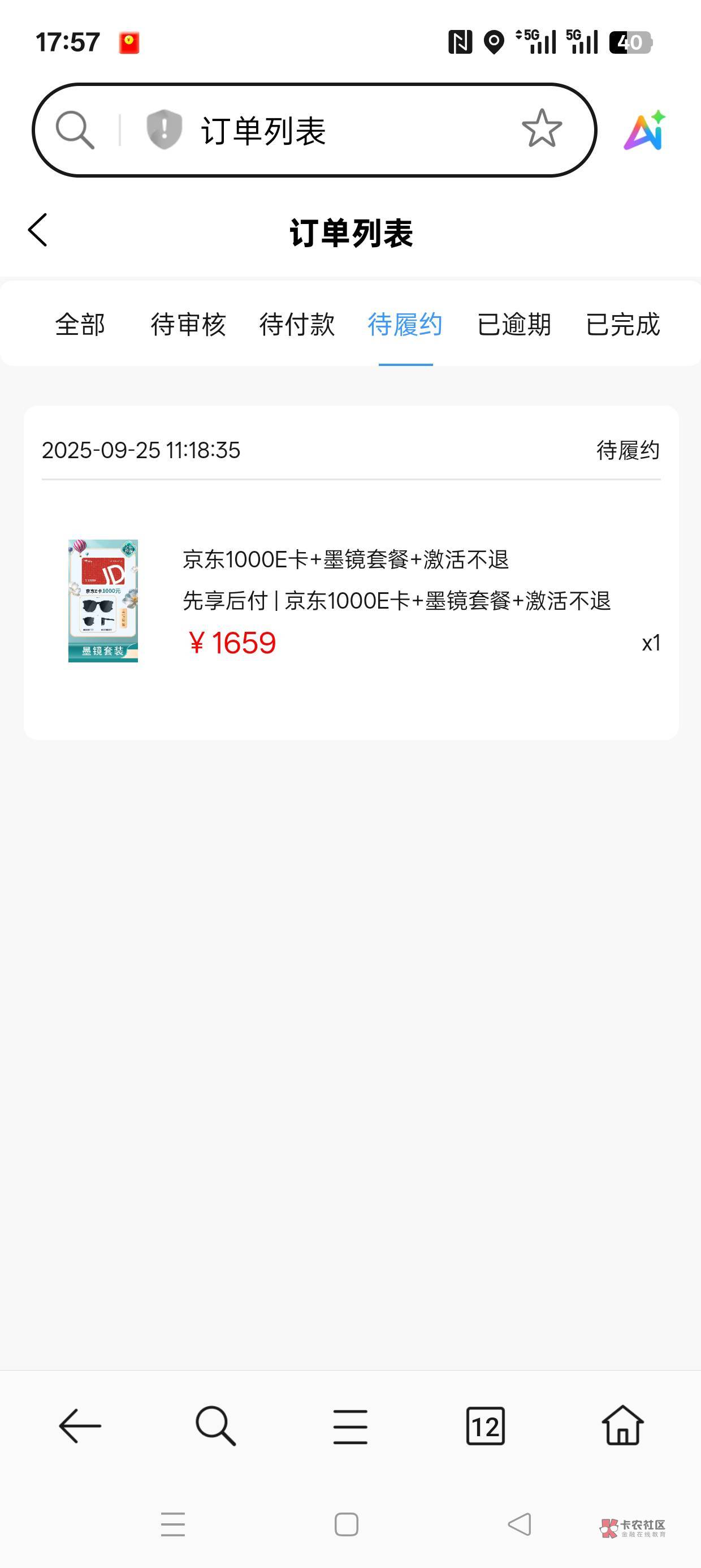This screenshot has height=1568, width=701.
Task: Go back using browser toolbar arrow
Action: 80,1425
